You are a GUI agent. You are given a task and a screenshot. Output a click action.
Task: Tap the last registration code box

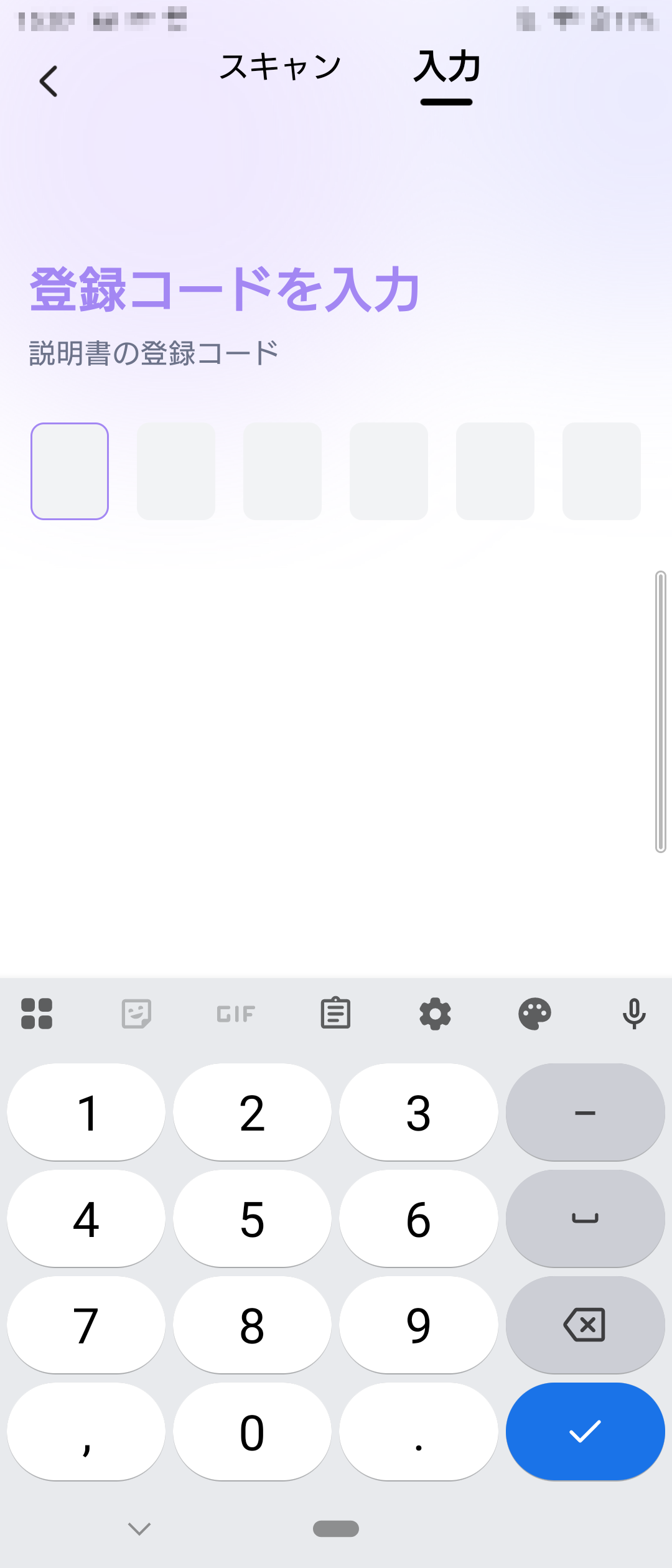click(601, 471)
